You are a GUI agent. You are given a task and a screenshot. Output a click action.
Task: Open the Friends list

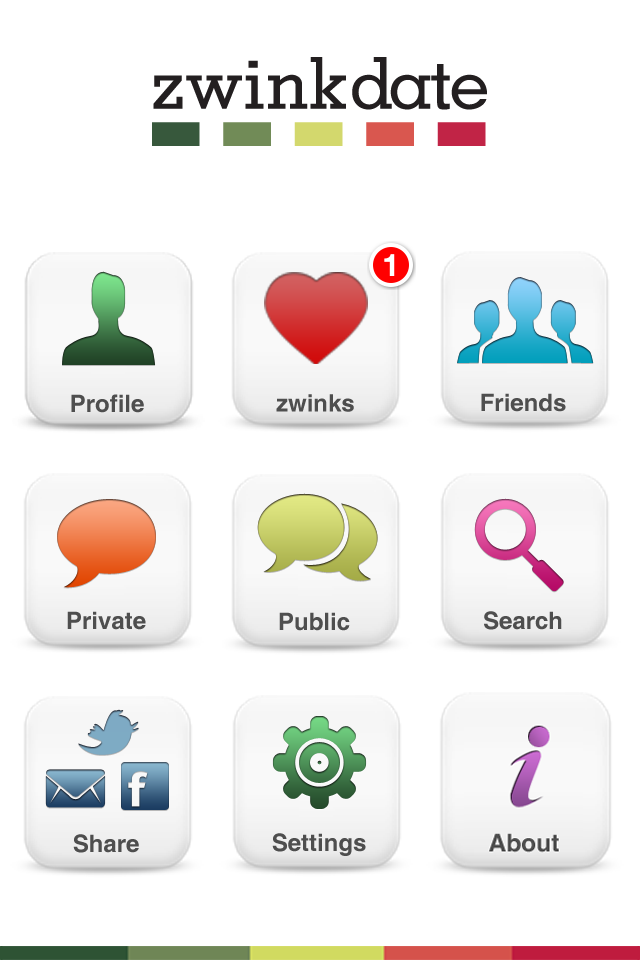(524, 337)
